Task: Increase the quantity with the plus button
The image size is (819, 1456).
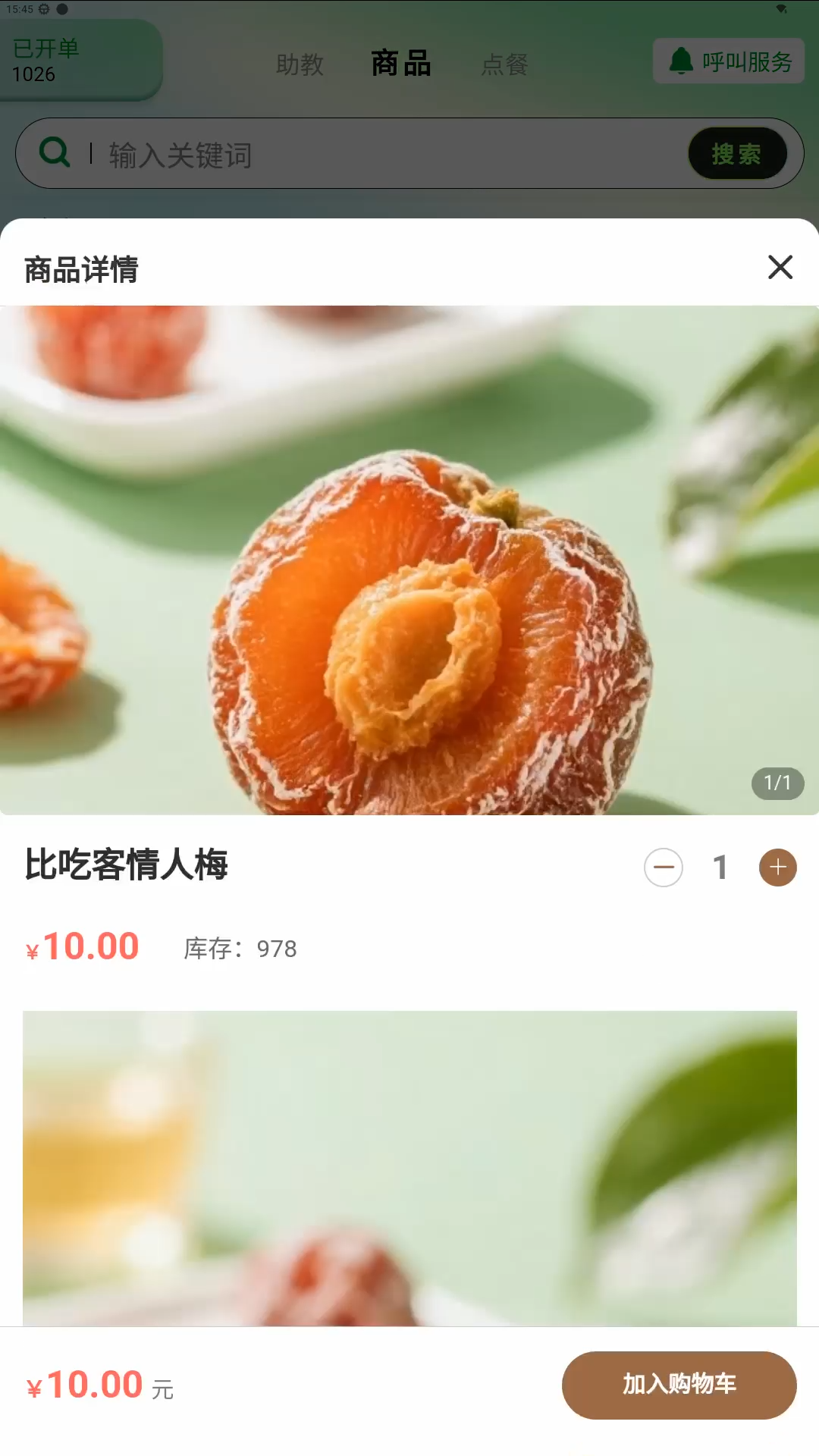Action: [777, 868]
